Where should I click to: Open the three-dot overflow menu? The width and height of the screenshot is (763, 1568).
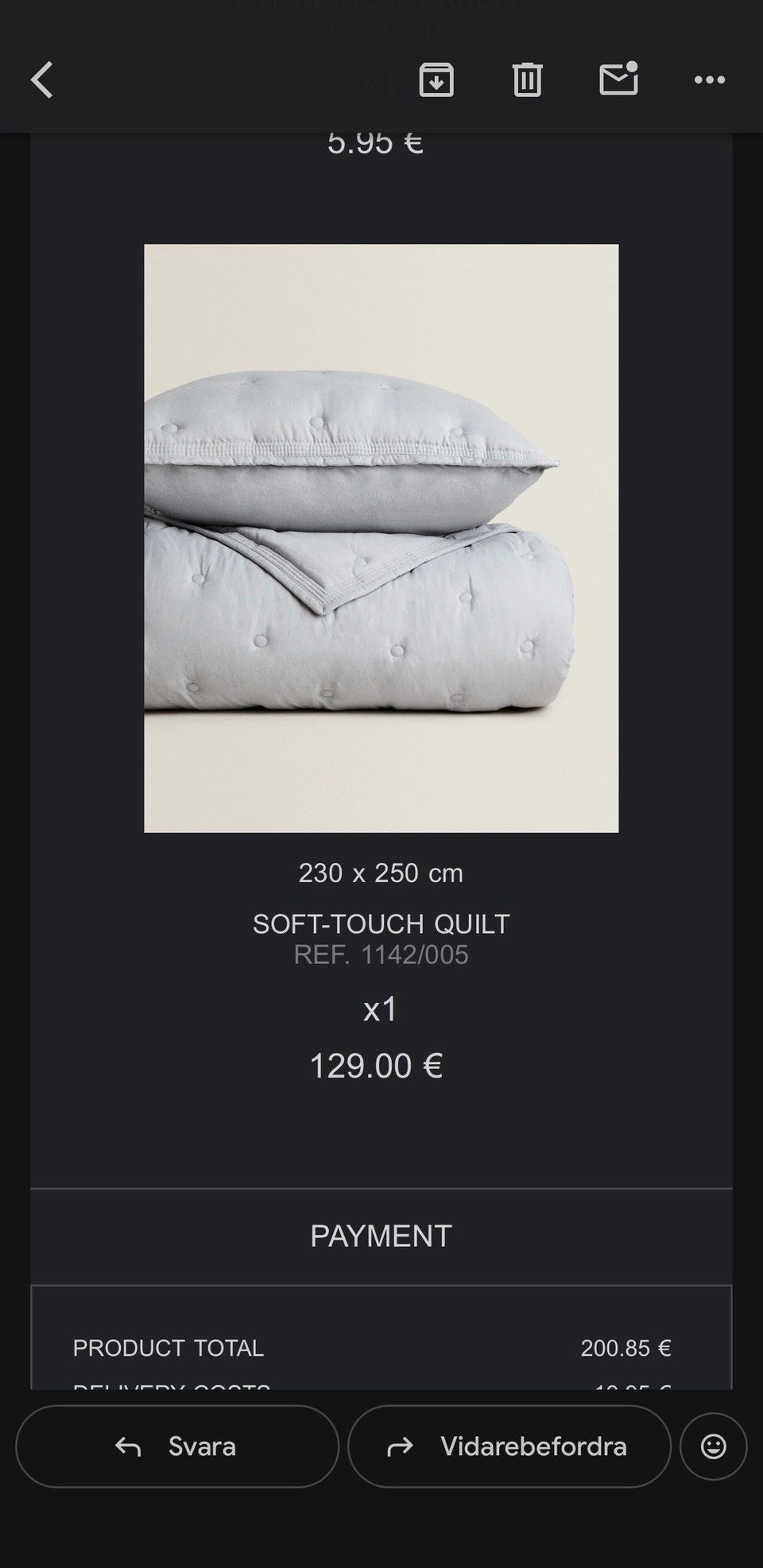(x=709, y=80)
